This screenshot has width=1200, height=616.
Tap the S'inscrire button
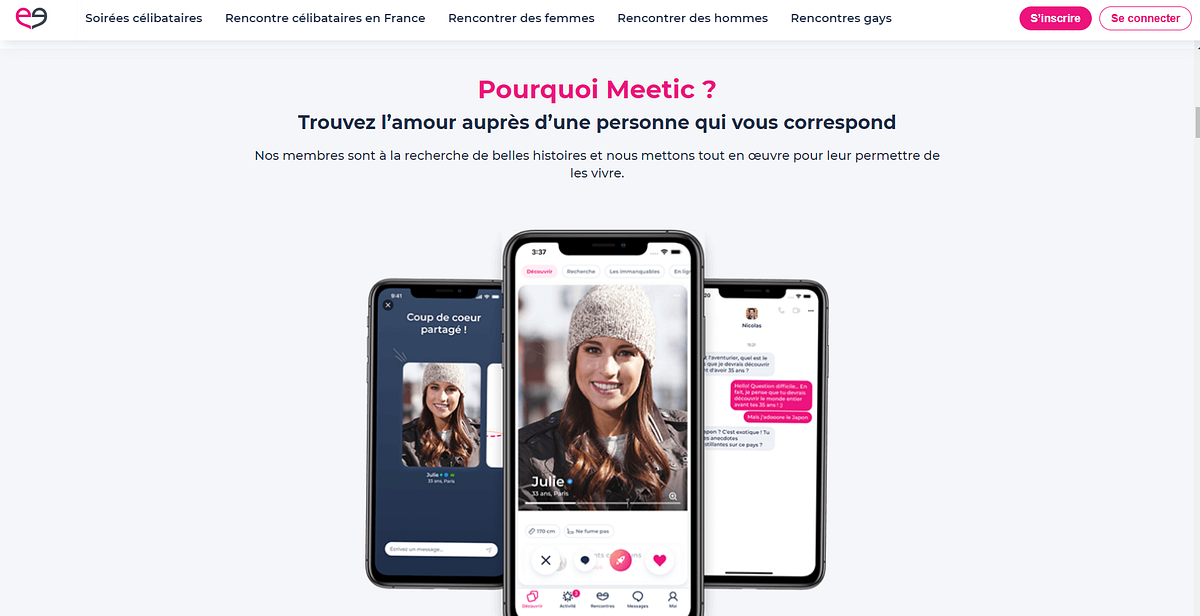1055,18
